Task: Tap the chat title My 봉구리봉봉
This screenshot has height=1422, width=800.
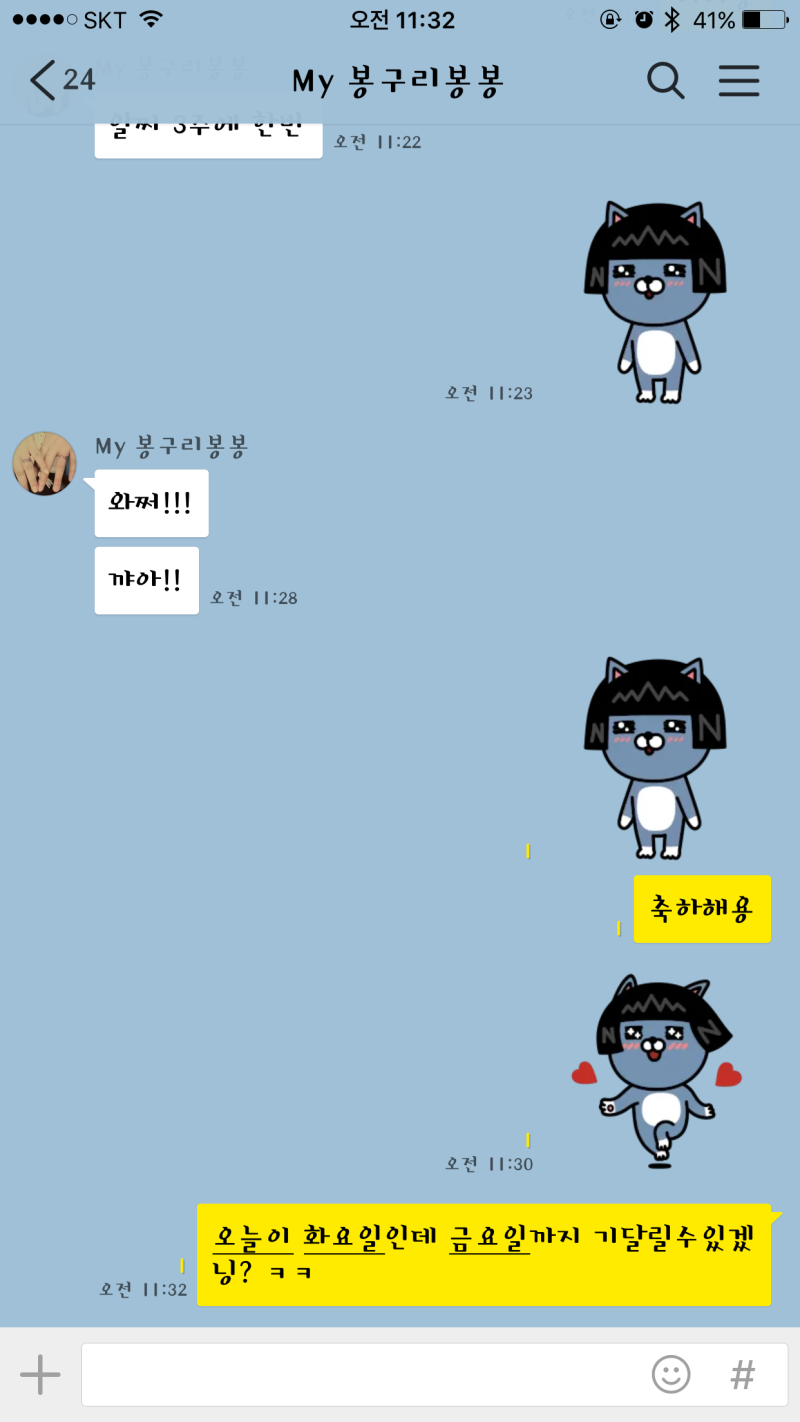Action: click(398, 81)
